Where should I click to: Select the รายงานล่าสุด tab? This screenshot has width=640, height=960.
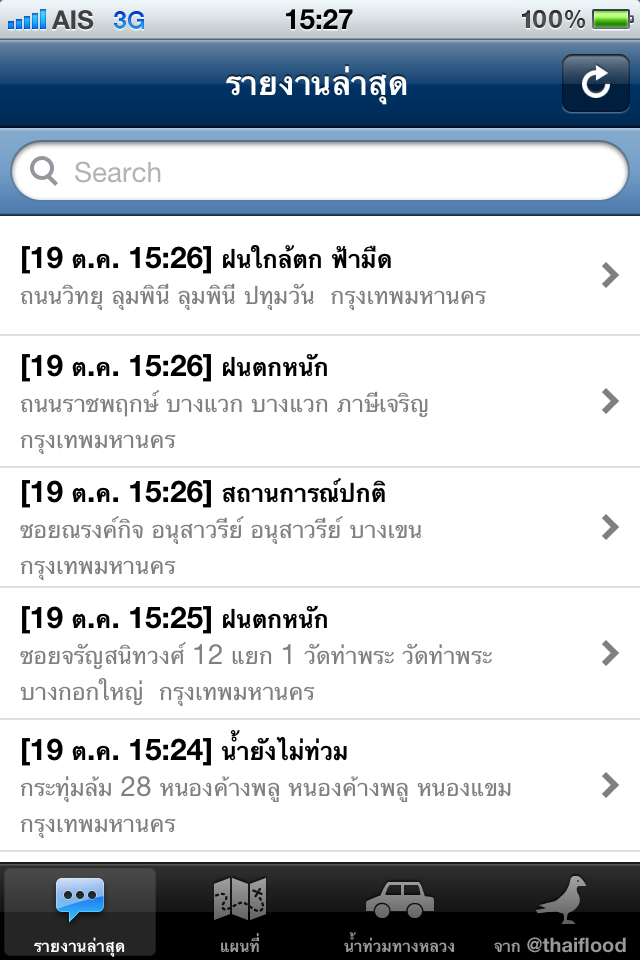(80, 911)
